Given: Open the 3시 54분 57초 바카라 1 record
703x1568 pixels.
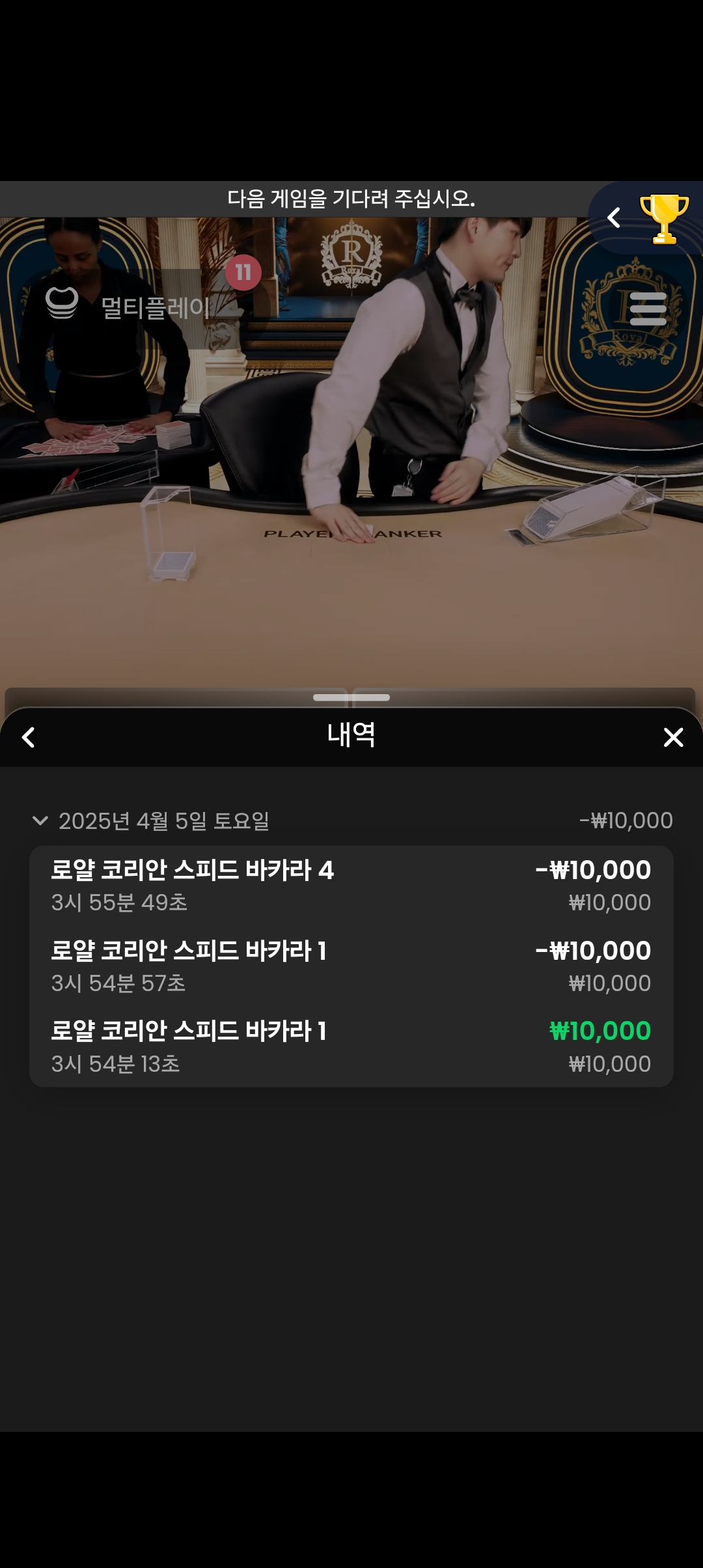Looking at the screenshot, I should point(351,966).
